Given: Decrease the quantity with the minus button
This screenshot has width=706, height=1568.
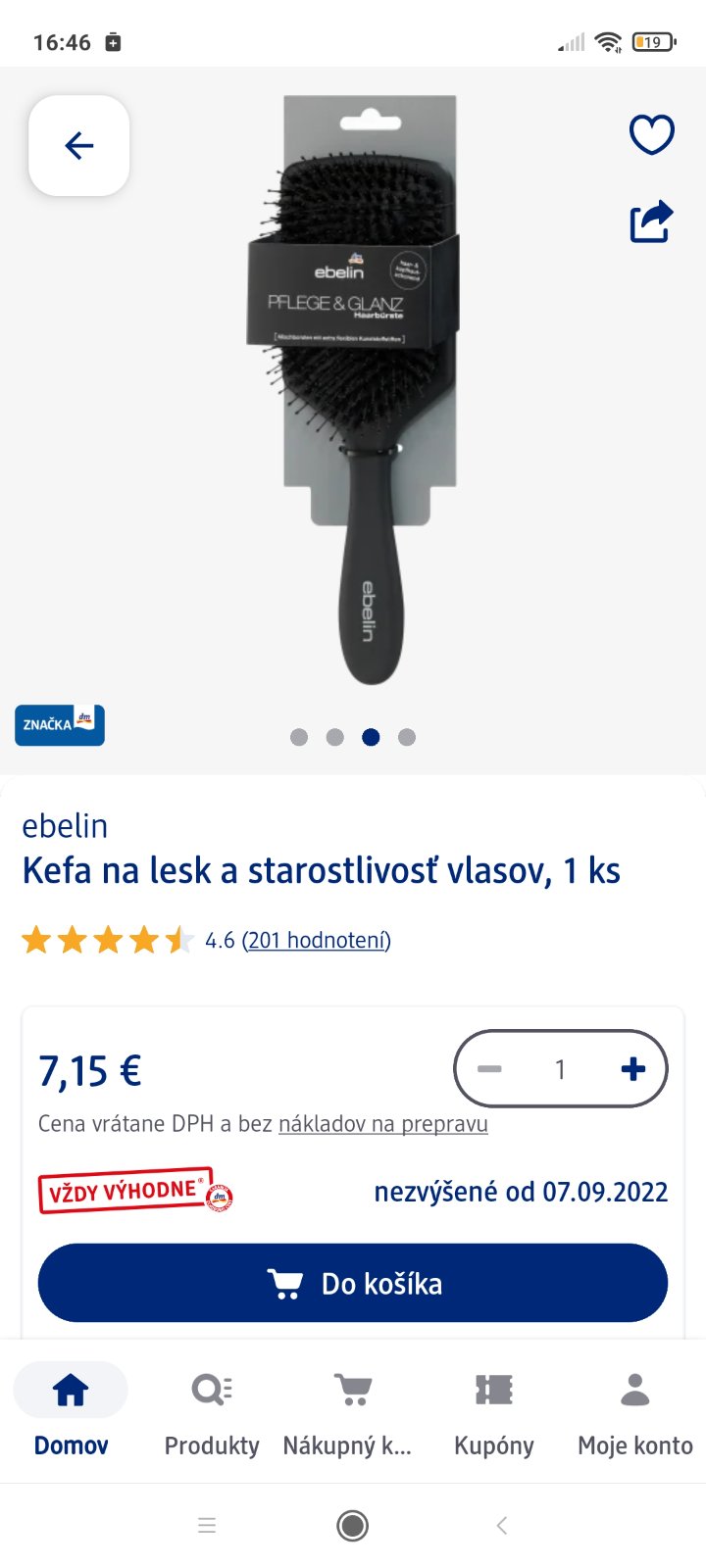Looking at the screenshot, I should point(489,1069).
